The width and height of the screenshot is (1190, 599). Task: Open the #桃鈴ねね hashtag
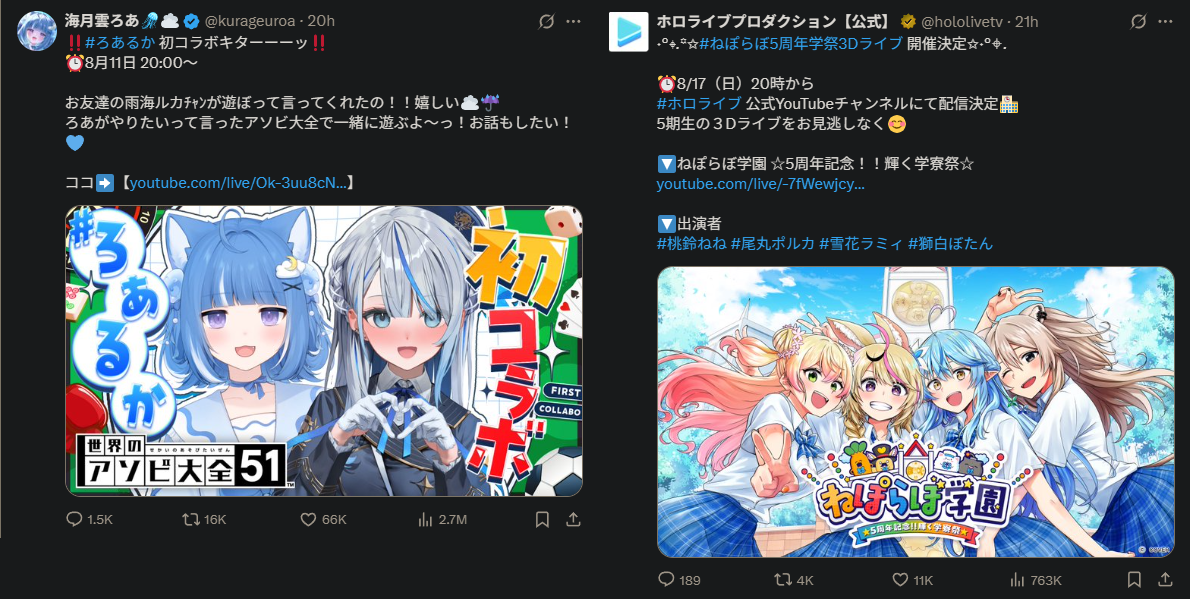coord(691,243)
